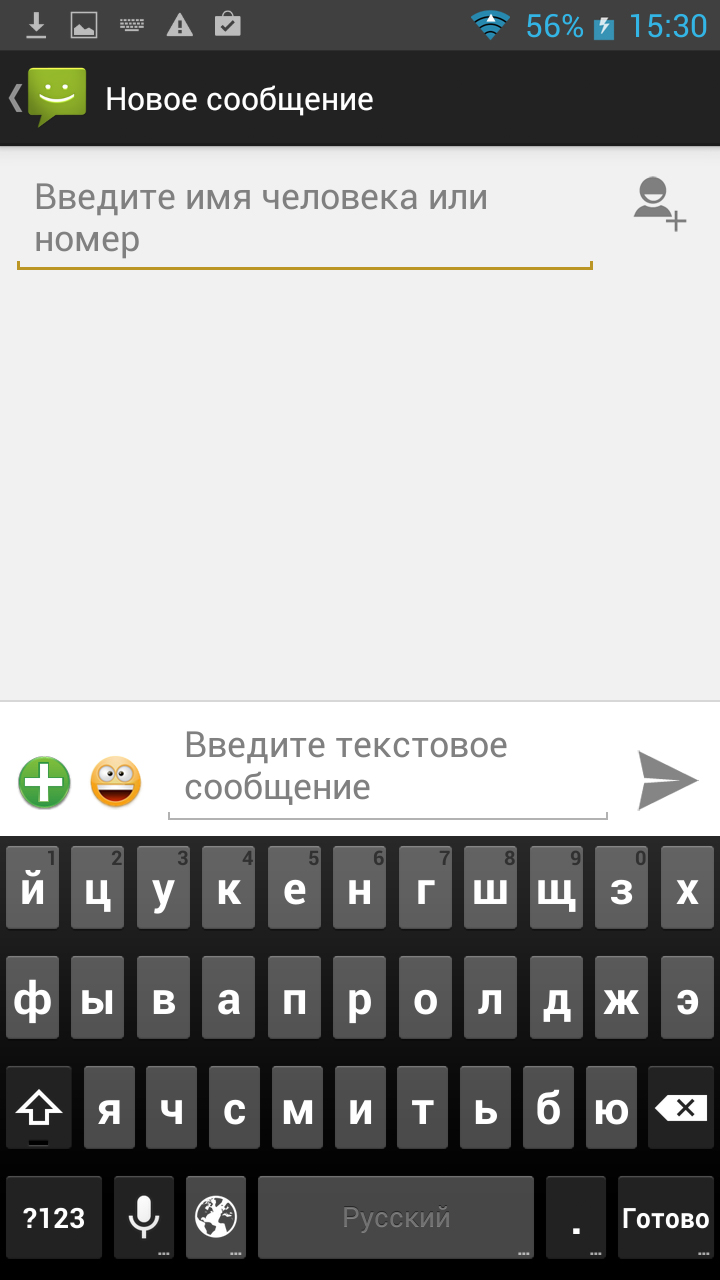Switch keyboard to ?123 symbols
This screenshot has height=1280, width=720.
[54, 1218]
